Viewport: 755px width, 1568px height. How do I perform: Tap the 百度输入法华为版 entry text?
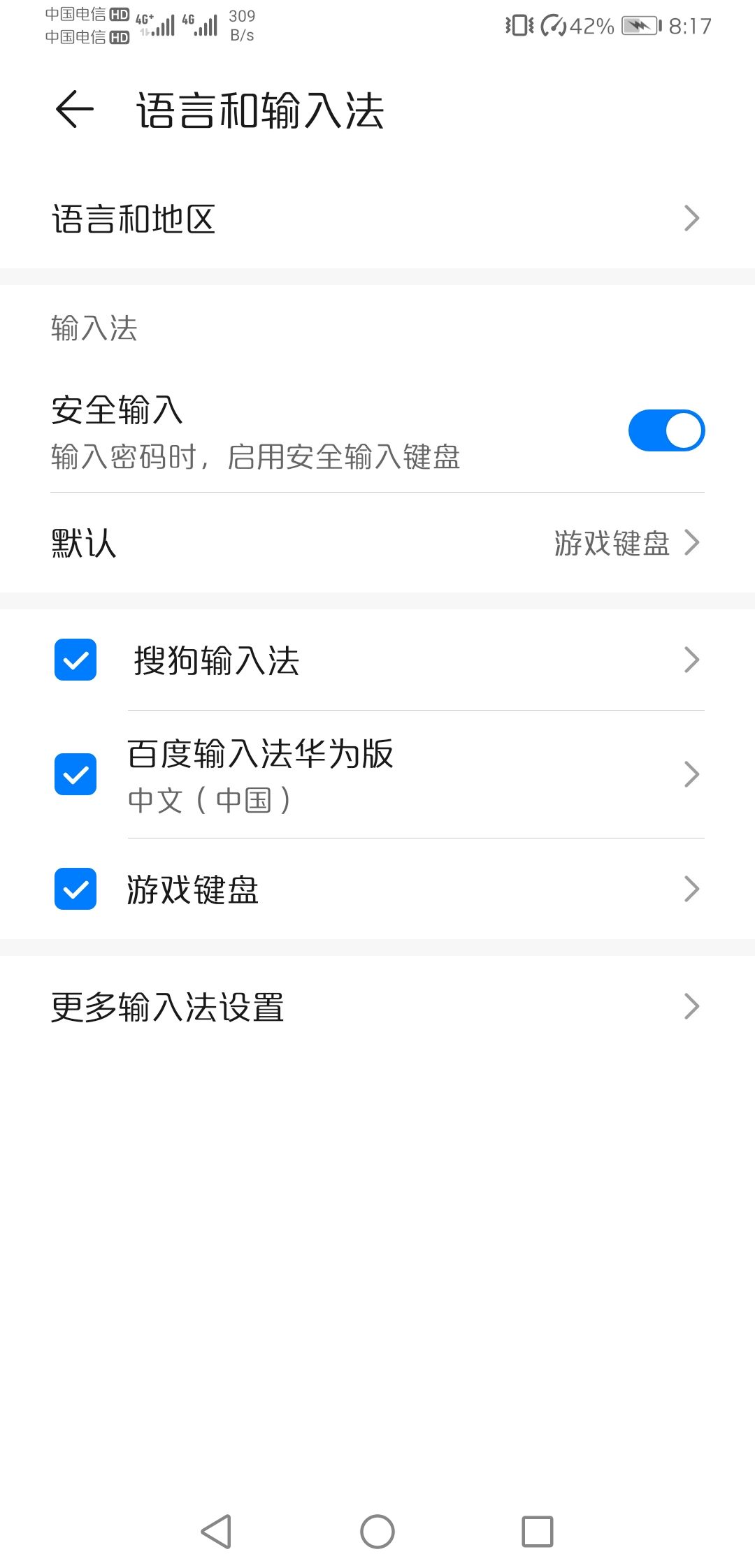[x=261, y=756]
